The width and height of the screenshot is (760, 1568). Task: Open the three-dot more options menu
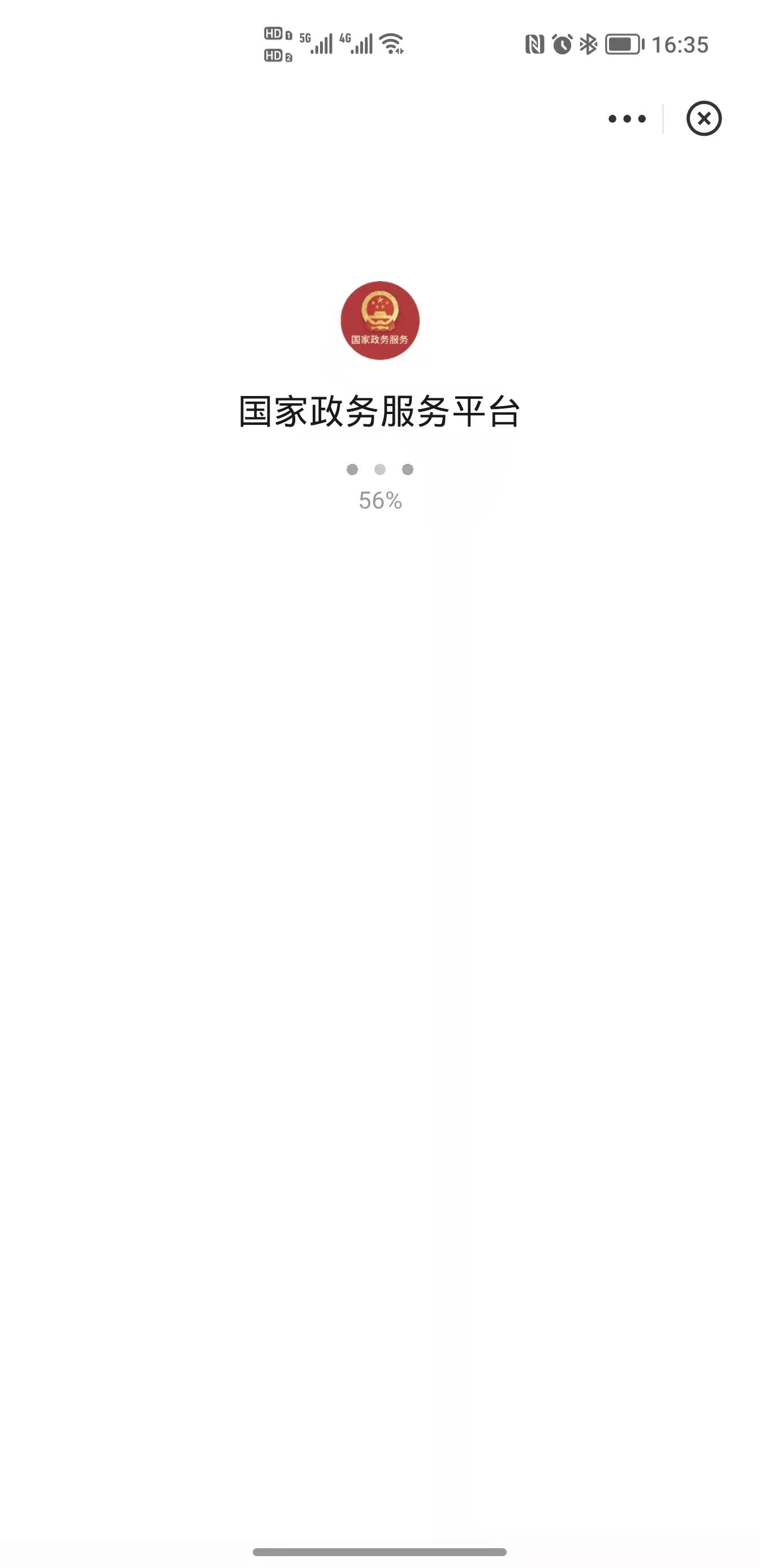627,119
